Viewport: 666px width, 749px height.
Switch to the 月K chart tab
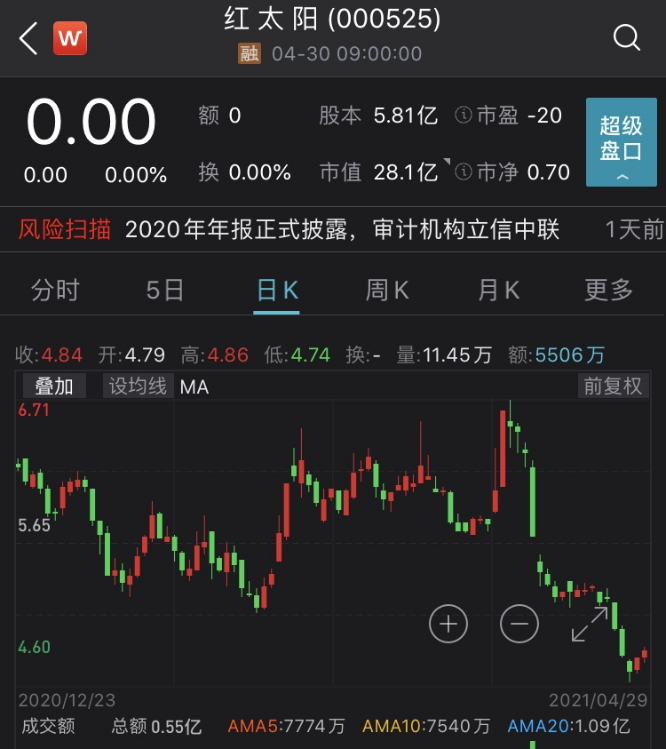point(498,291)
